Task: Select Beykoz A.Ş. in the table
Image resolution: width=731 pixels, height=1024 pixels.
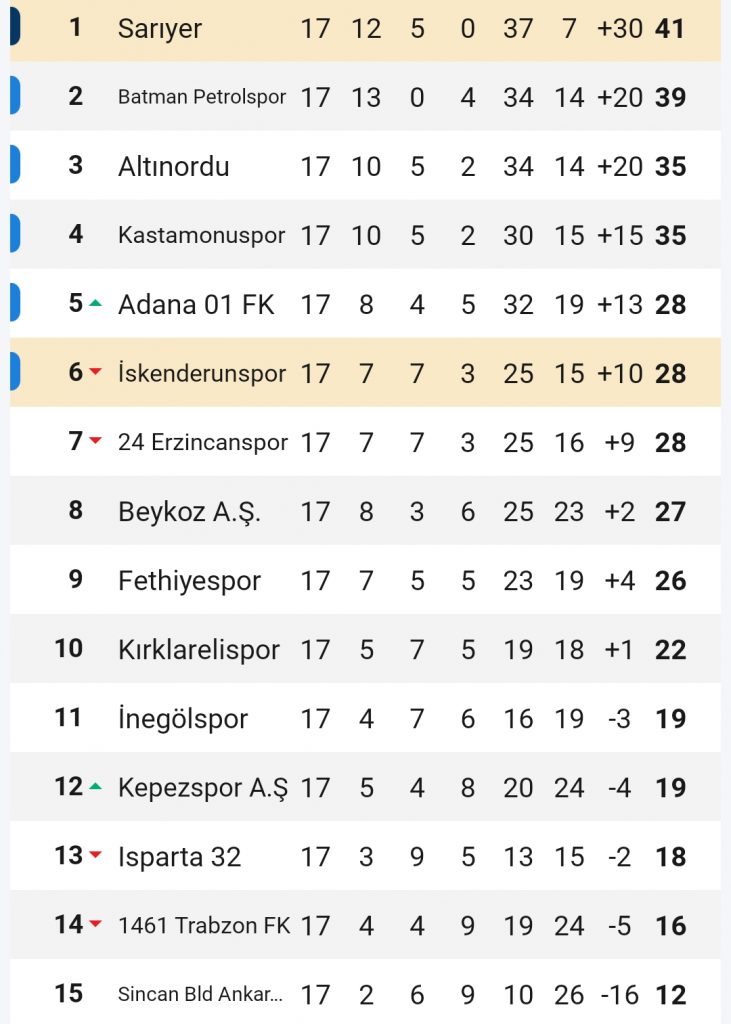Action: (x=189, y=511)
